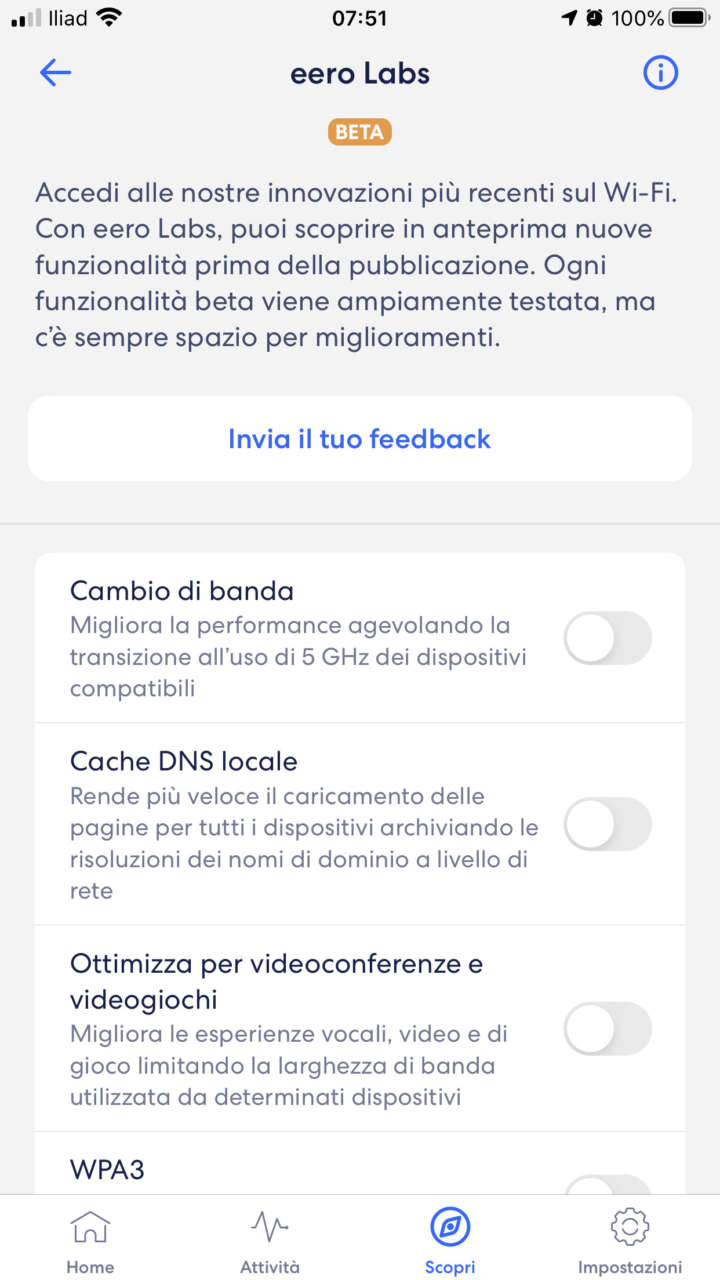This screenshot has height=1280, width=720.
Task: Select the Scopri tab
Action: [450, 1240]
